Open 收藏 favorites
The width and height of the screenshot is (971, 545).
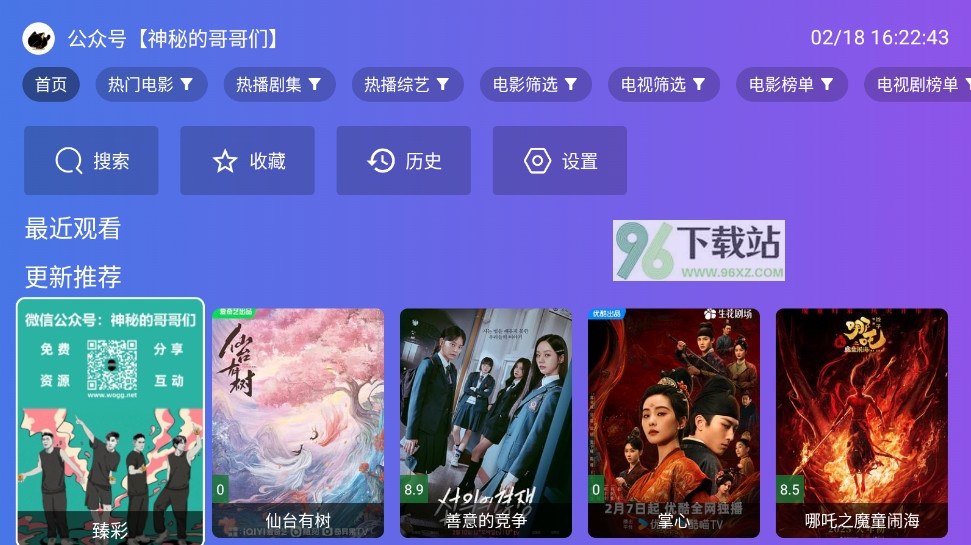click(247, 161)
